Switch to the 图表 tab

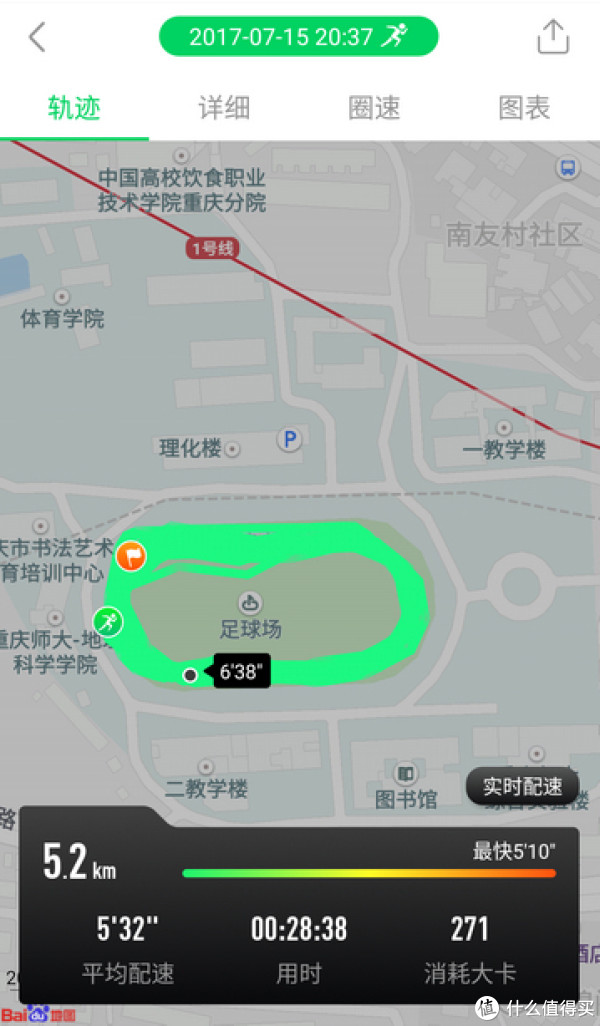pos(523,108)
